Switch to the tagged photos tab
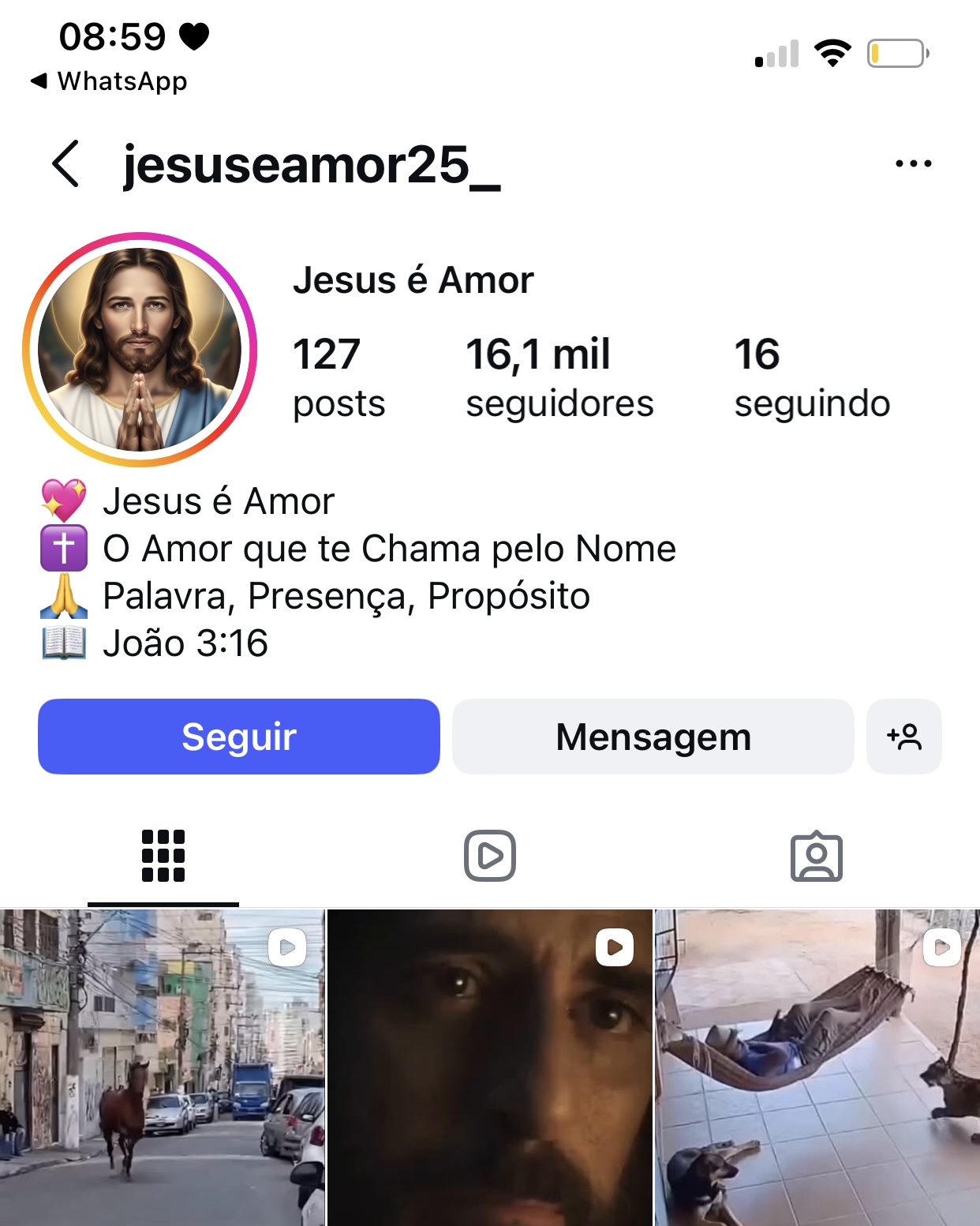The image size is (980, 1226). pyautogui.click(x=817, y=856)
